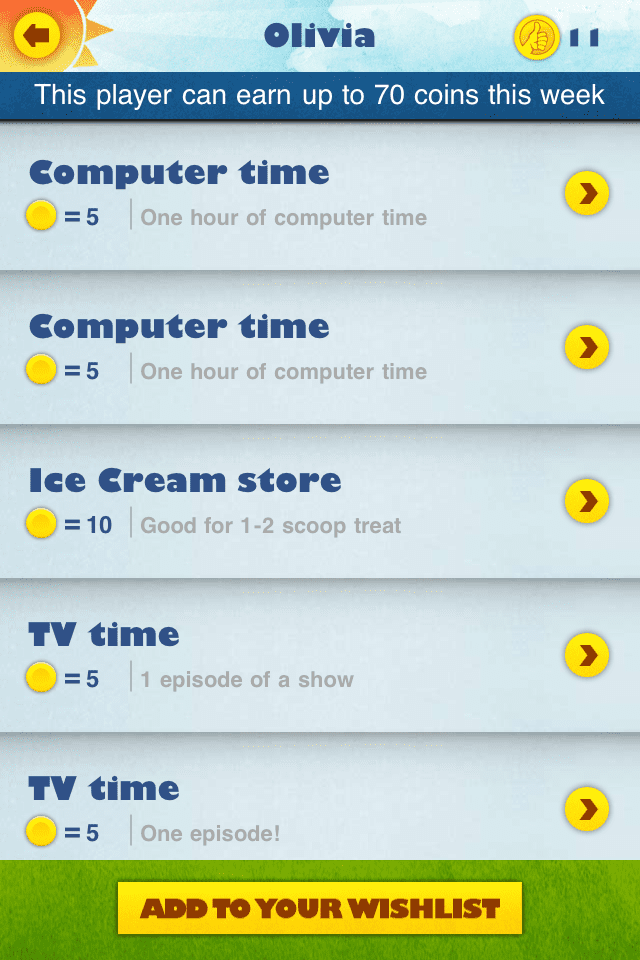640x960 pixels.
Task: Open TV time reward "1 episode of a show"
Action: point(587,655)
